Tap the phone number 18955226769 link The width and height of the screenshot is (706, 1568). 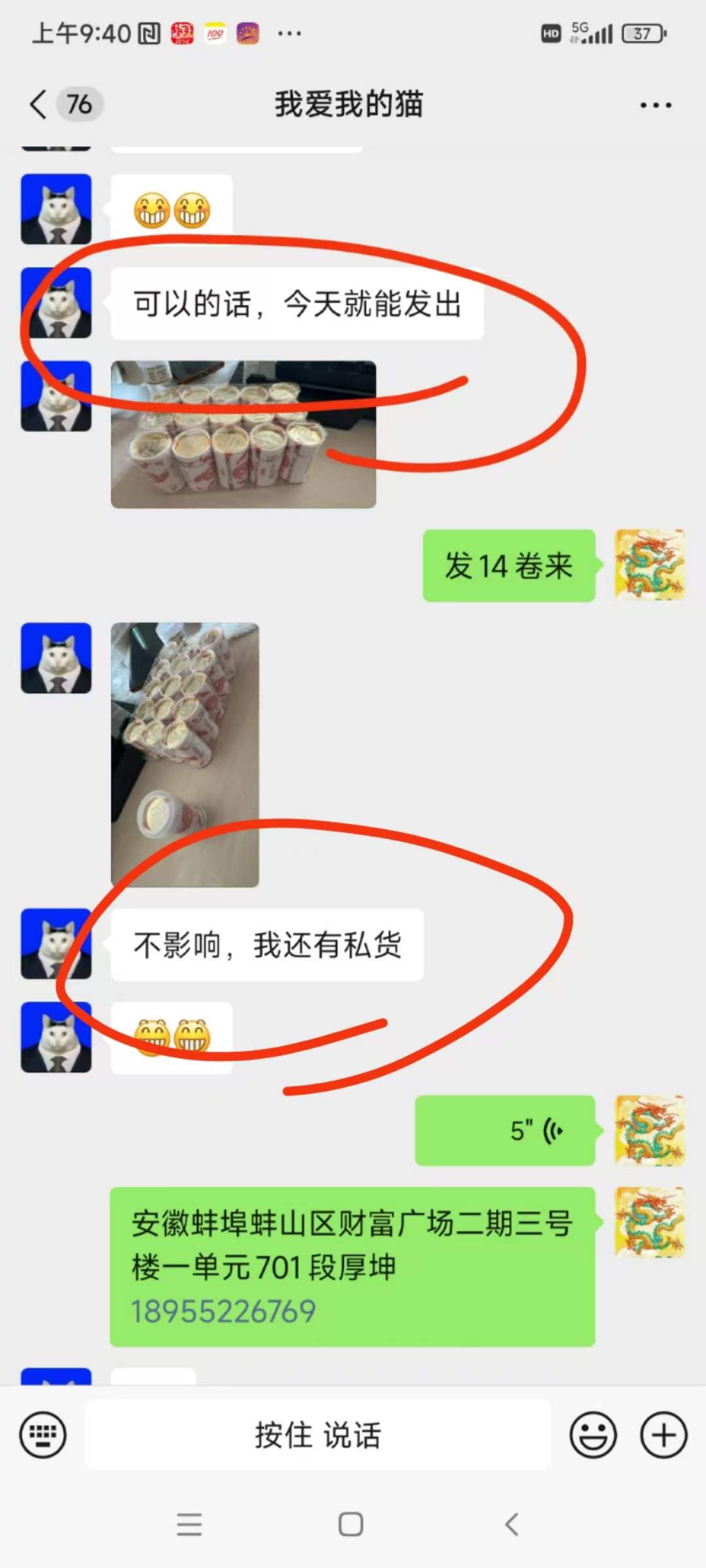tap(224, 1311)
